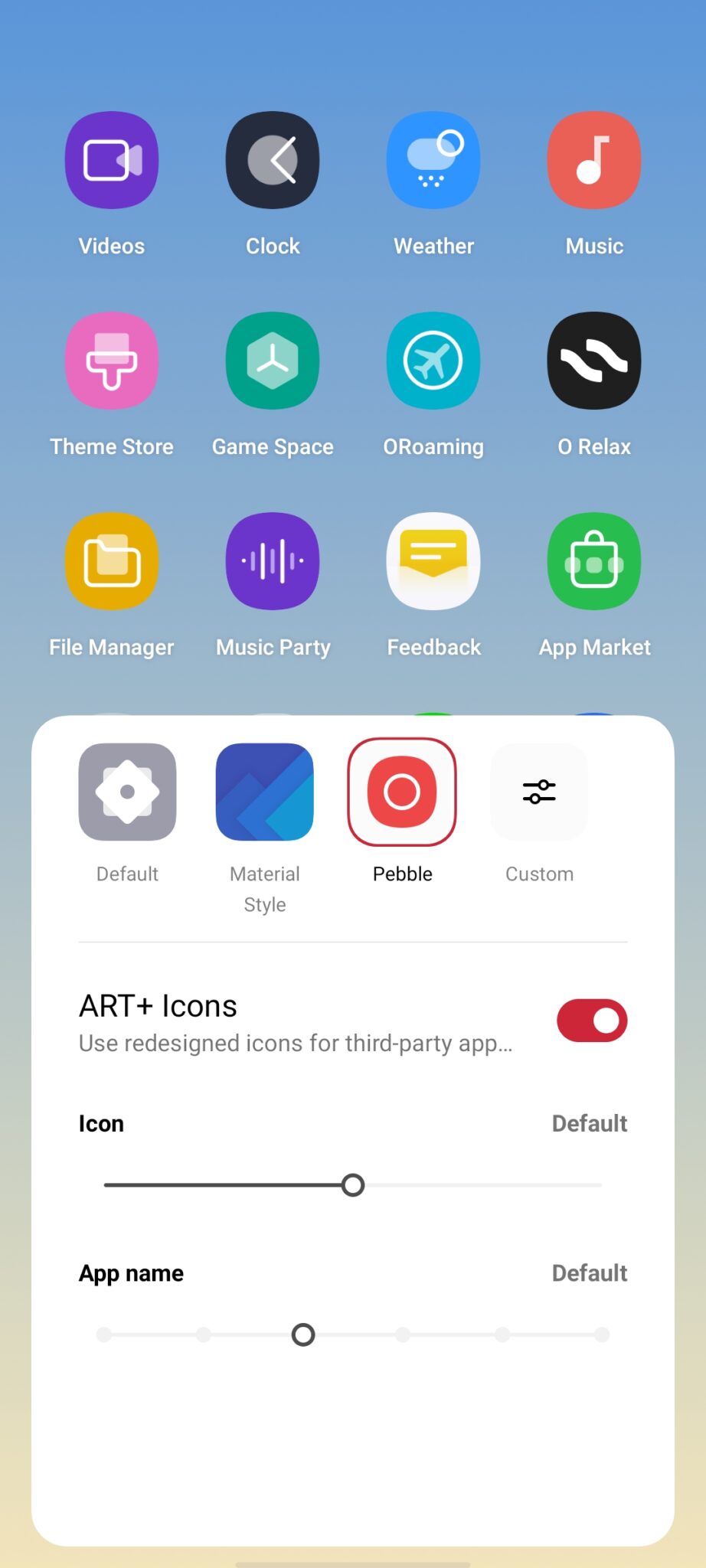Open the App Market
This screenshot has height=1568, width=706.
click(594, 562)
